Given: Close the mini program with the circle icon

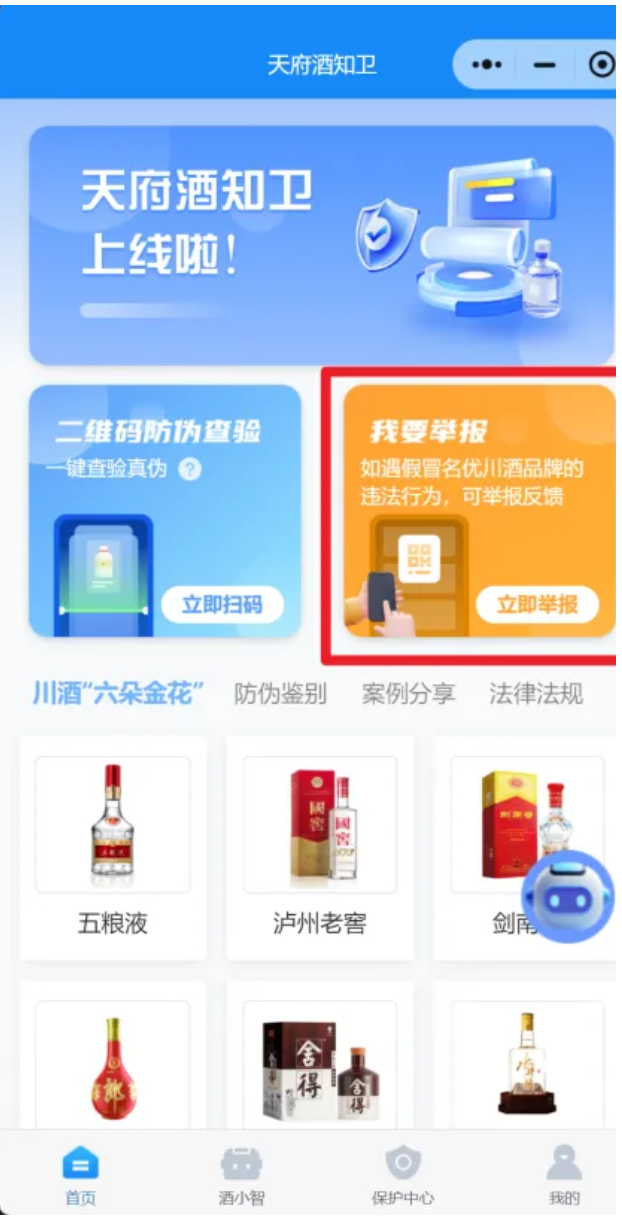Looking at the screenshot, I should pos(601,66).
